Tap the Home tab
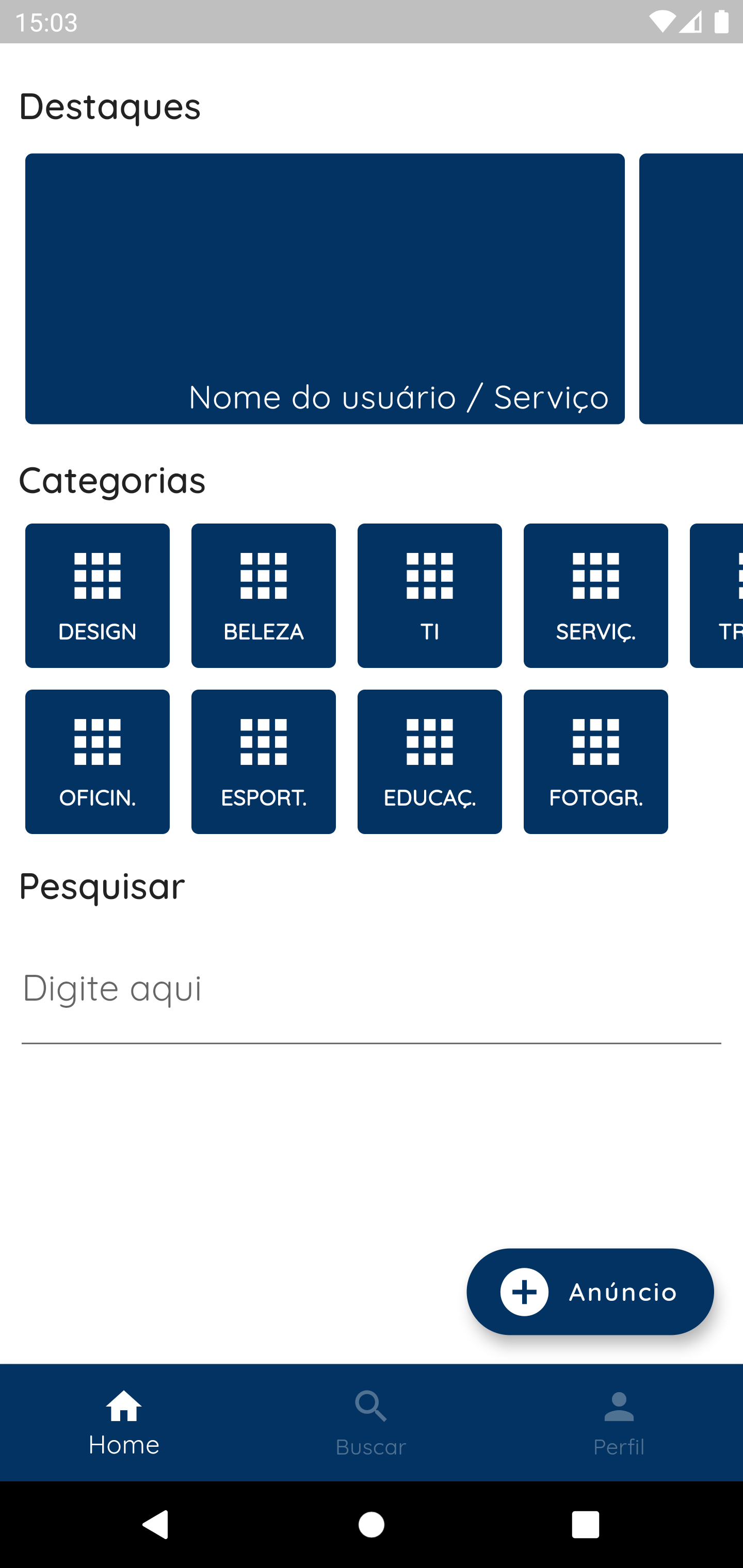743x1568 pixels. [x=124, y=1423]
